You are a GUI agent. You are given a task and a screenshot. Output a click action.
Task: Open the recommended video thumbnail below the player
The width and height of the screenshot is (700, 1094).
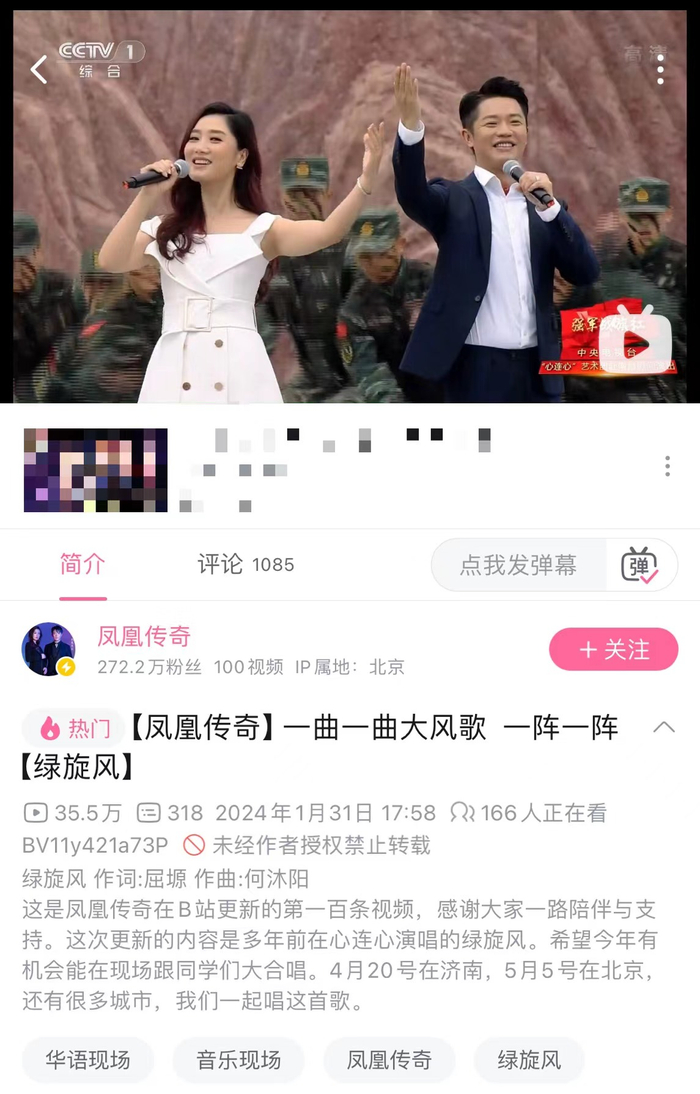point(96,470)
